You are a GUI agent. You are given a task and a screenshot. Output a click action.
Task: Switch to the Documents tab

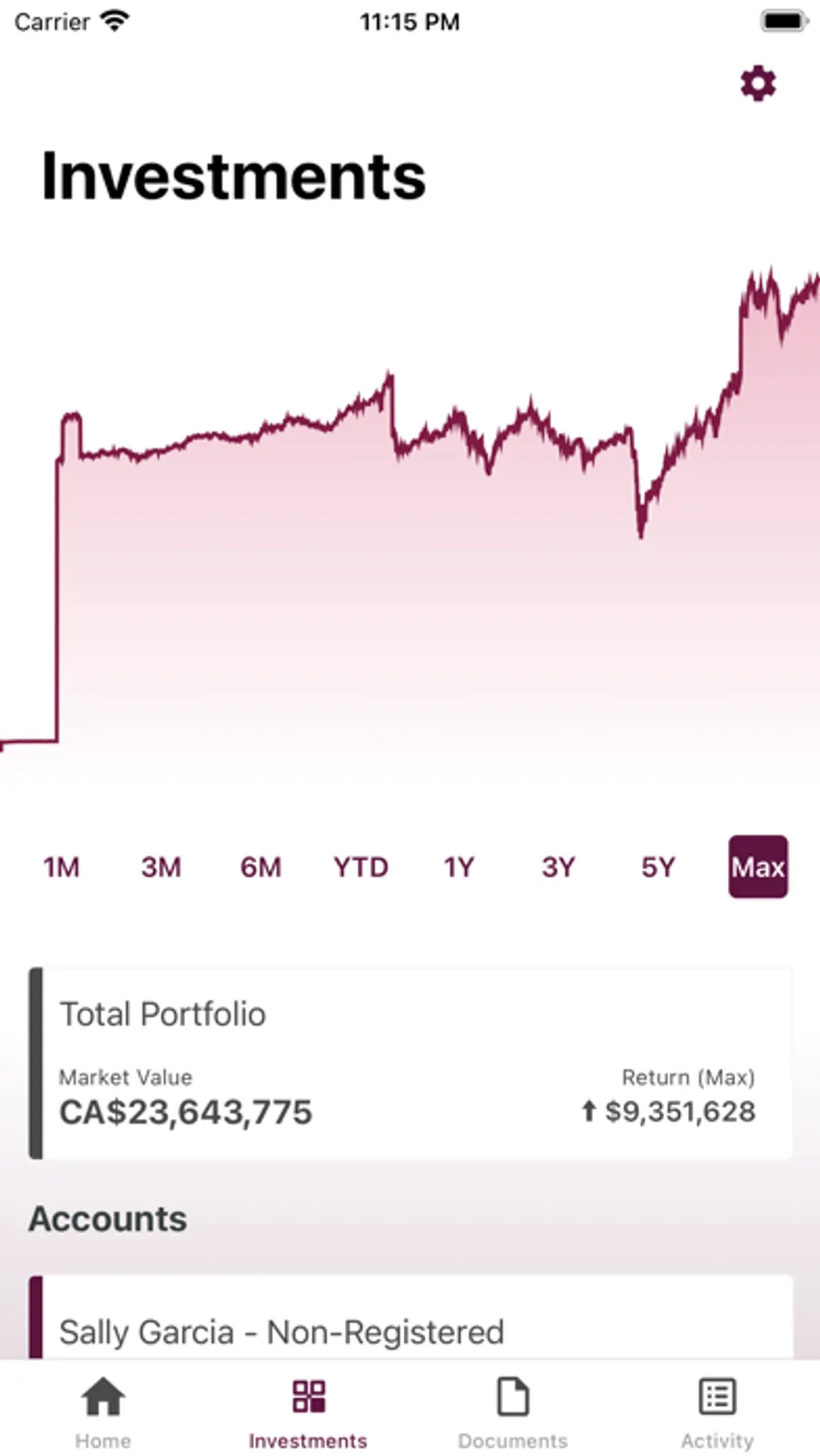[512, 1411]
